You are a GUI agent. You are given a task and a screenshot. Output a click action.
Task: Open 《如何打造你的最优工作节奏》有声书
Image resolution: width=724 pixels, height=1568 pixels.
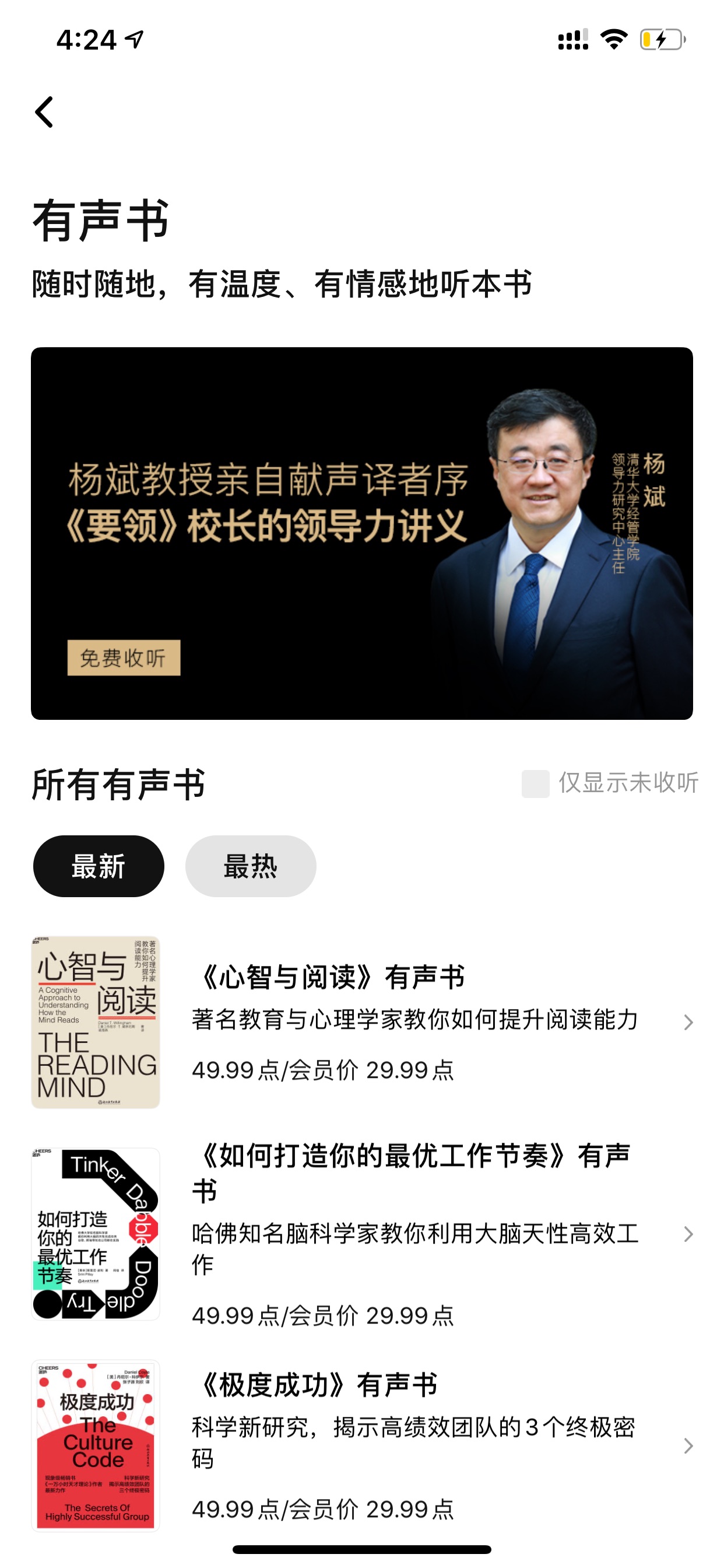(x=362, y=1234)
